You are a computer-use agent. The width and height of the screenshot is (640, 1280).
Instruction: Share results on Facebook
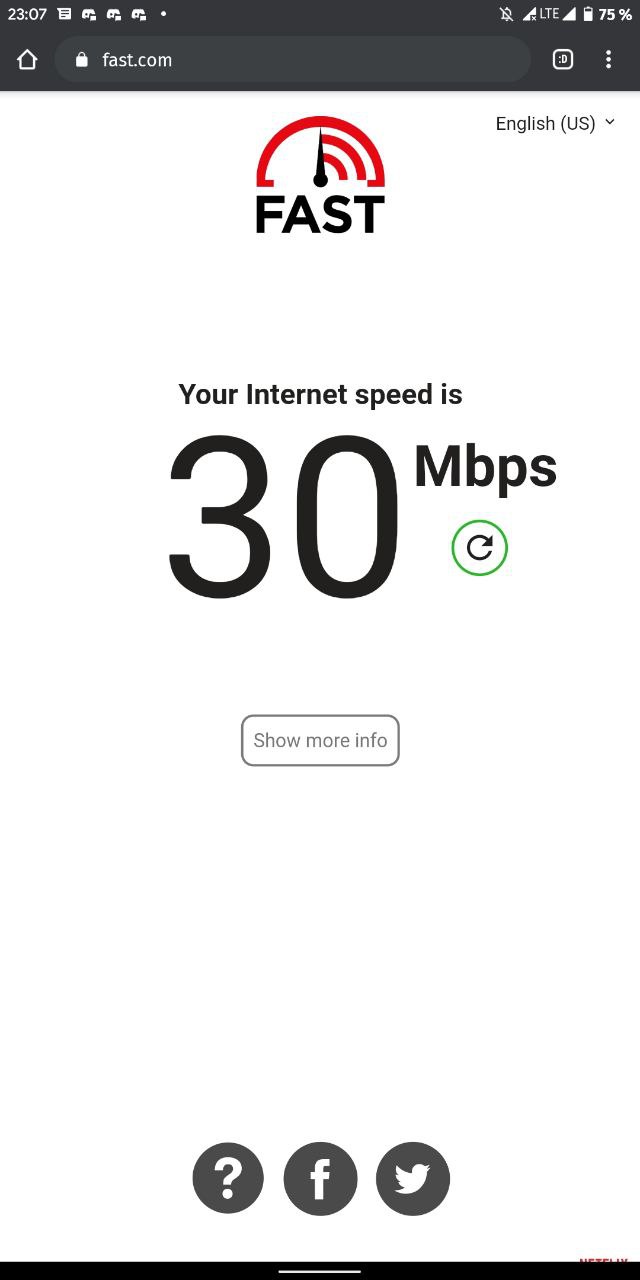coord(320,1179)
